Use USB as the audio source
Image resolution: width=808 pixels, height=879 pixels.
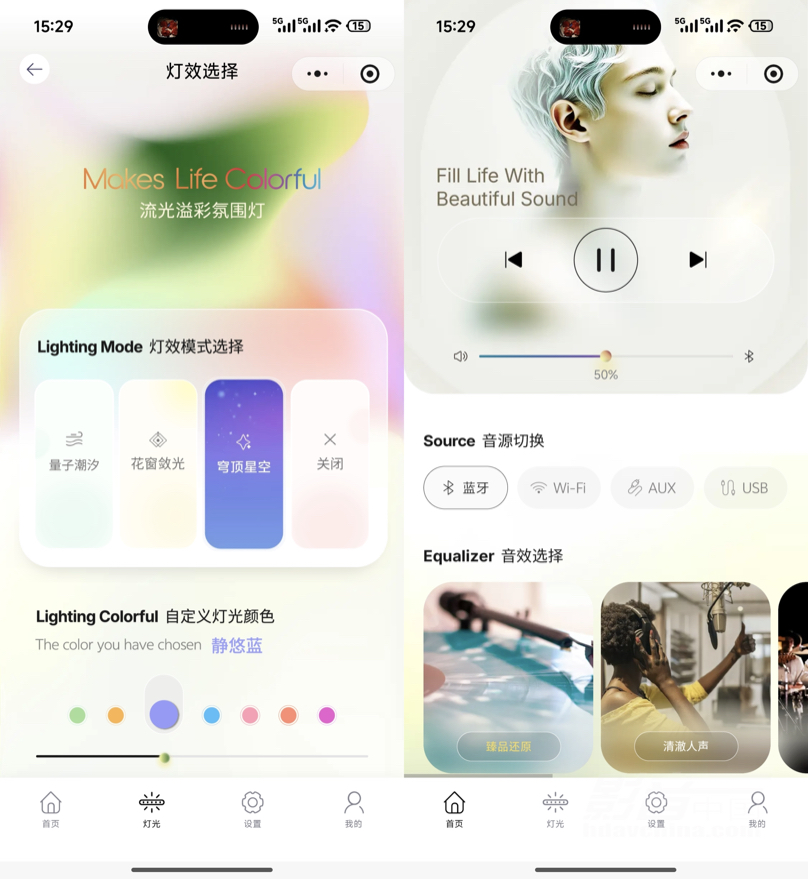point(745,488)
